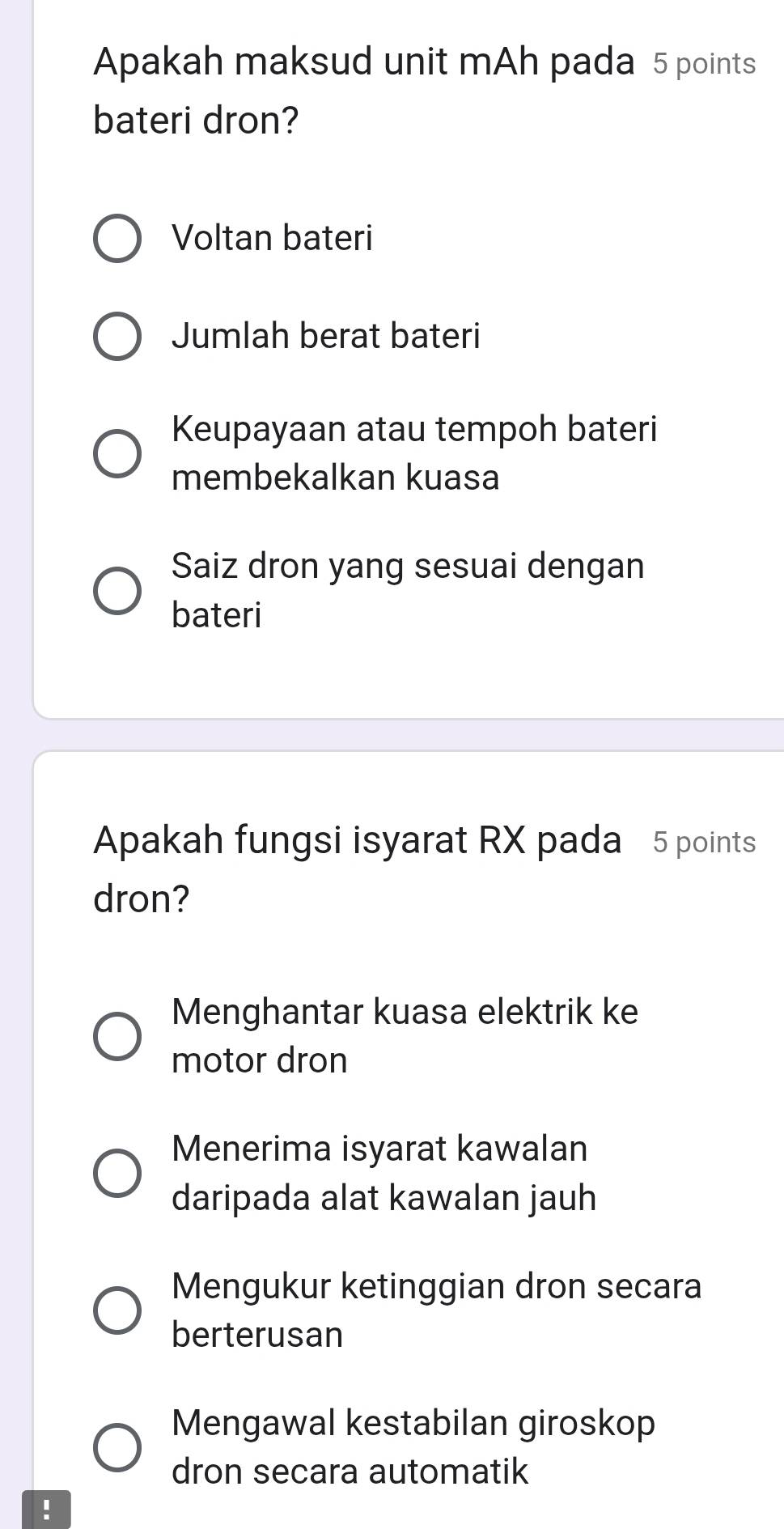The height and width of the screenshot is (1529, 784).
Task: Tap the exclamation report problem icon
Action: point(46,1510)
